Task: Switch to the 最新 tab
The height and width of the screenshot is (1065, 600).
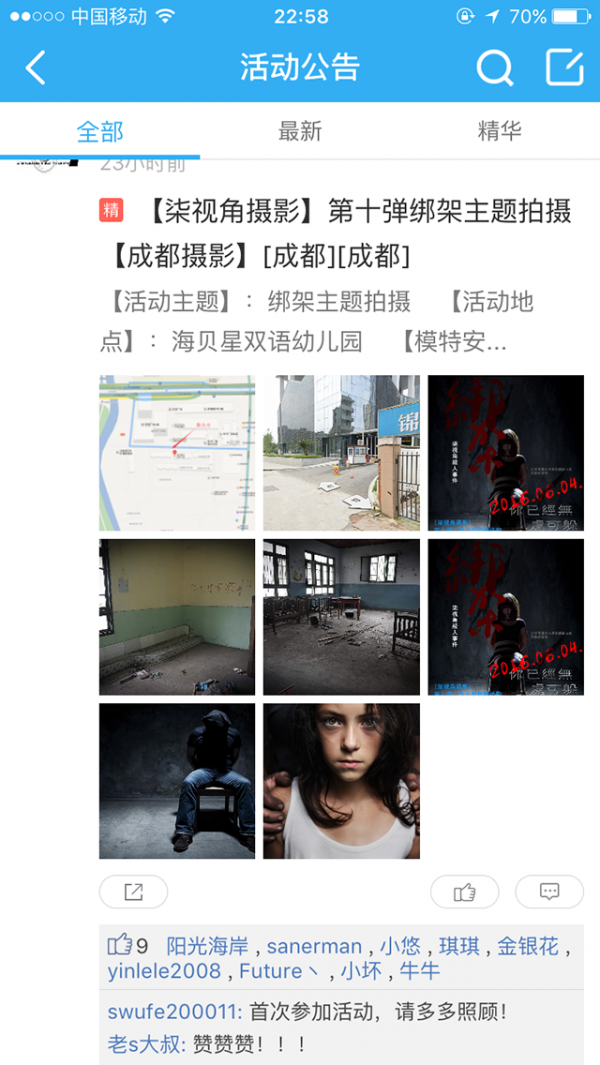Action: pos(300,131)
